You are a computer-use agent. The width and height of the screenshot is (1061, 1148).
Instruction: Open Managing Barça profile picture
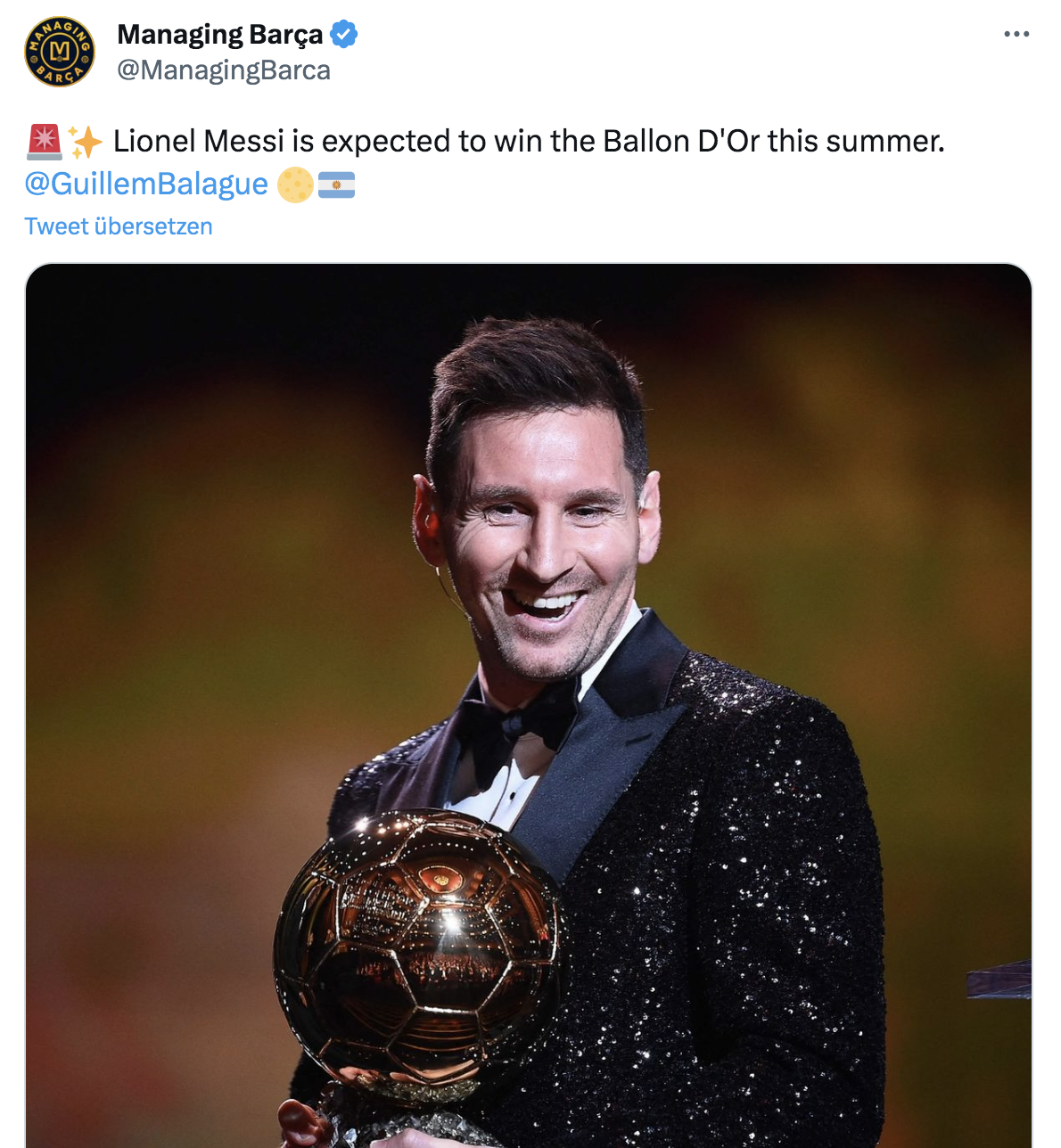(60, 52)
